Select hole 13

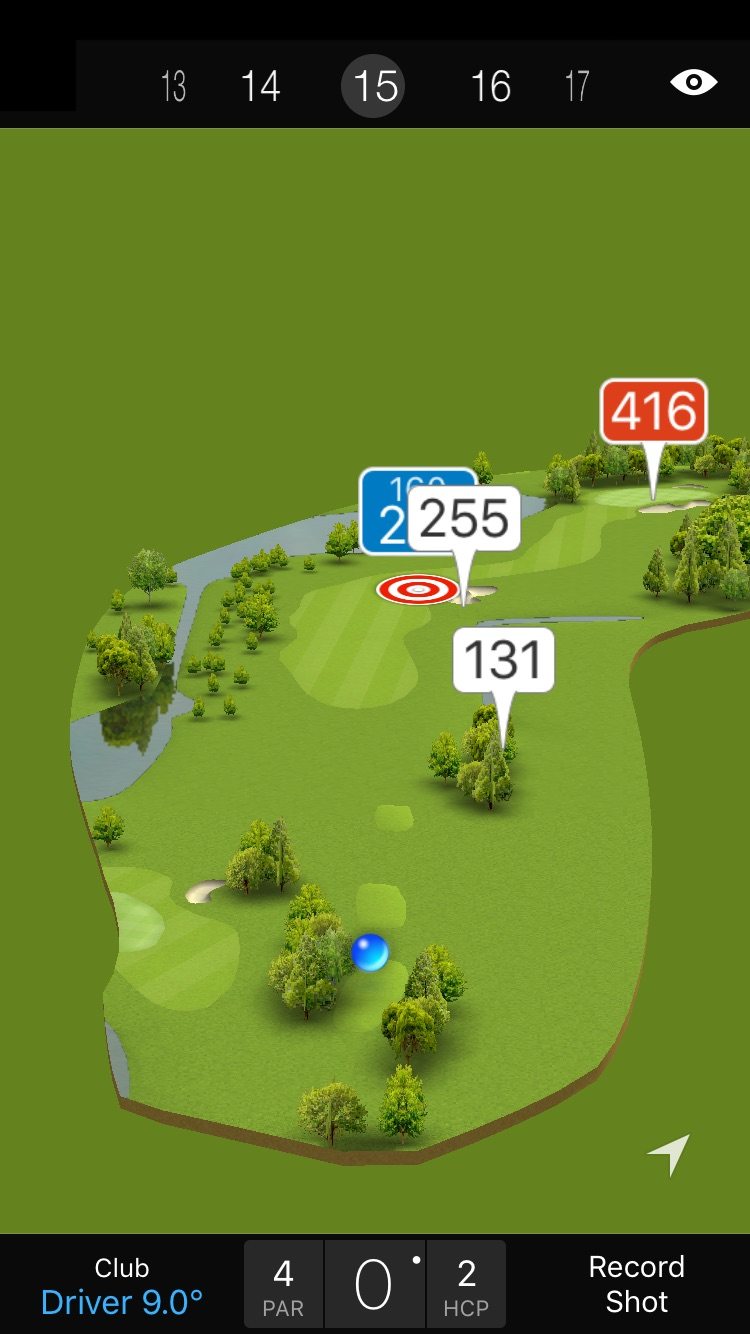[173, 86]
